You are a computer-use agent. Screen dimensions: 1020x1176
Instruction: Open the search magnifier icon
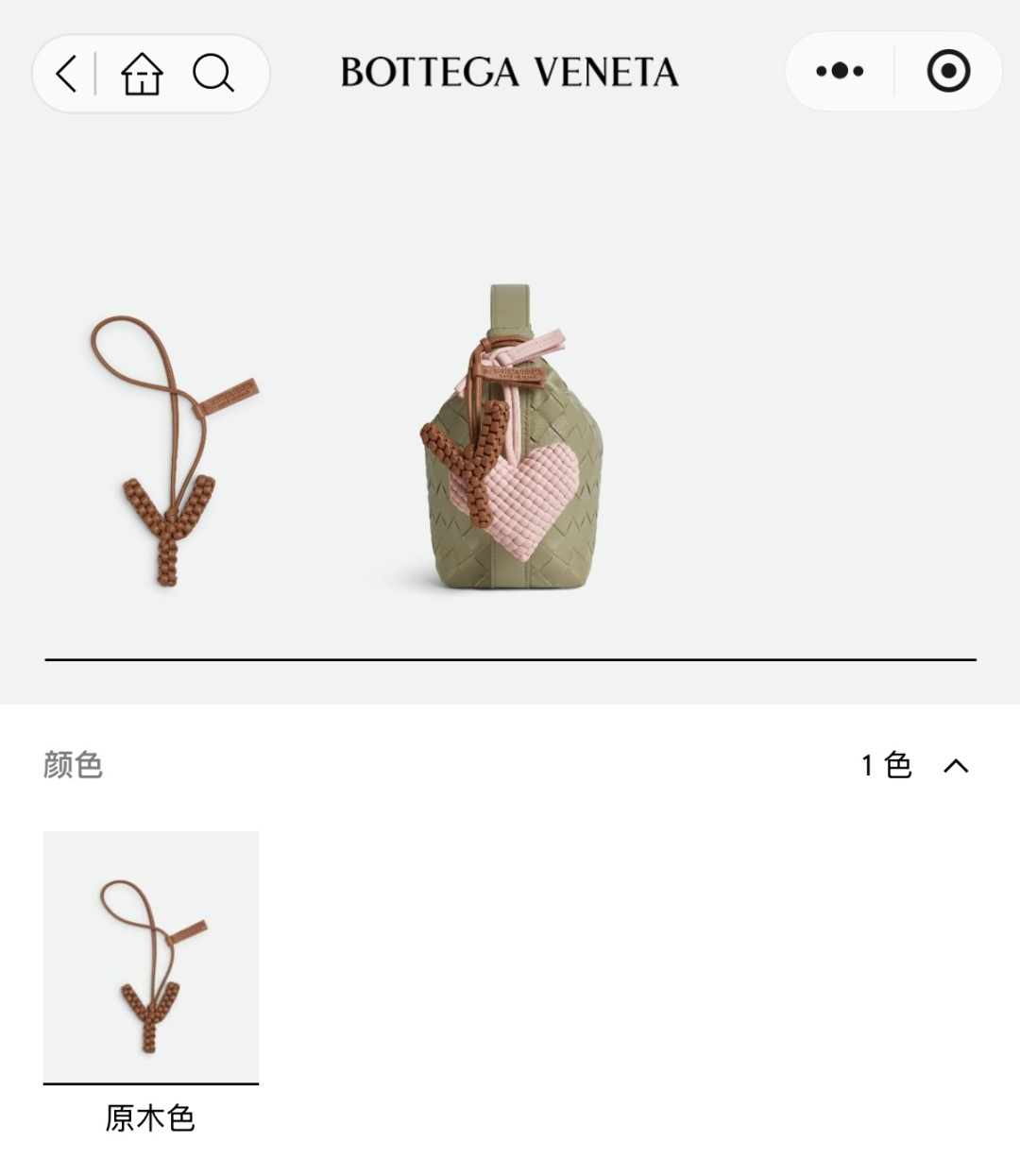click(x=213, y=73)
